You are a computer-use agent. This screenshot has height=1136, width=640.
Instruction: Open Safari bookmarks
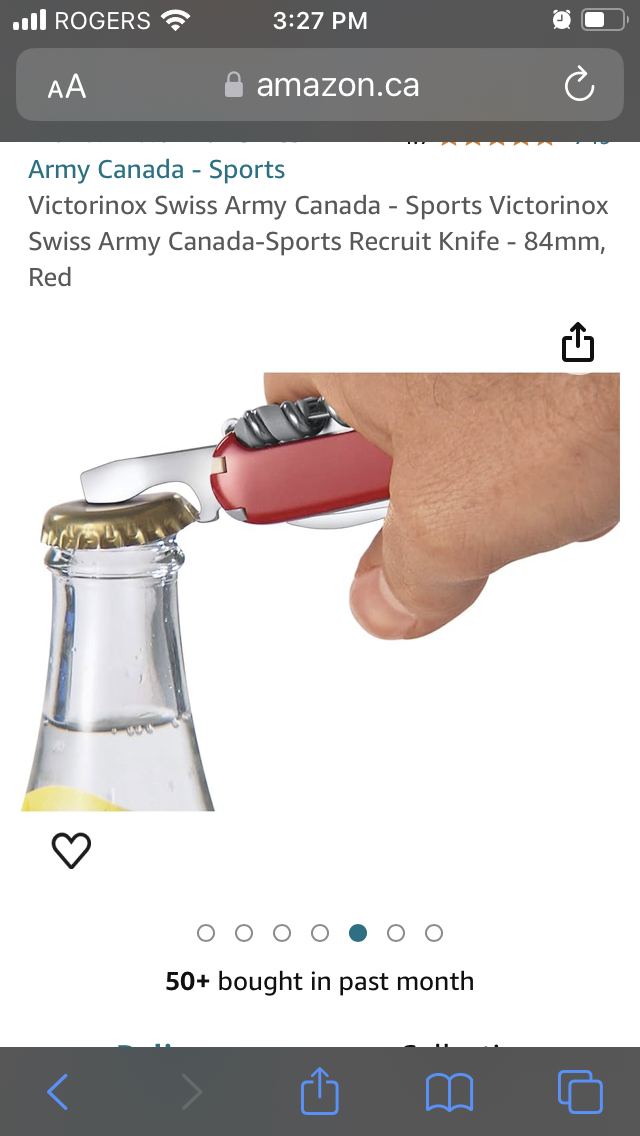[x=449, y=1091]
